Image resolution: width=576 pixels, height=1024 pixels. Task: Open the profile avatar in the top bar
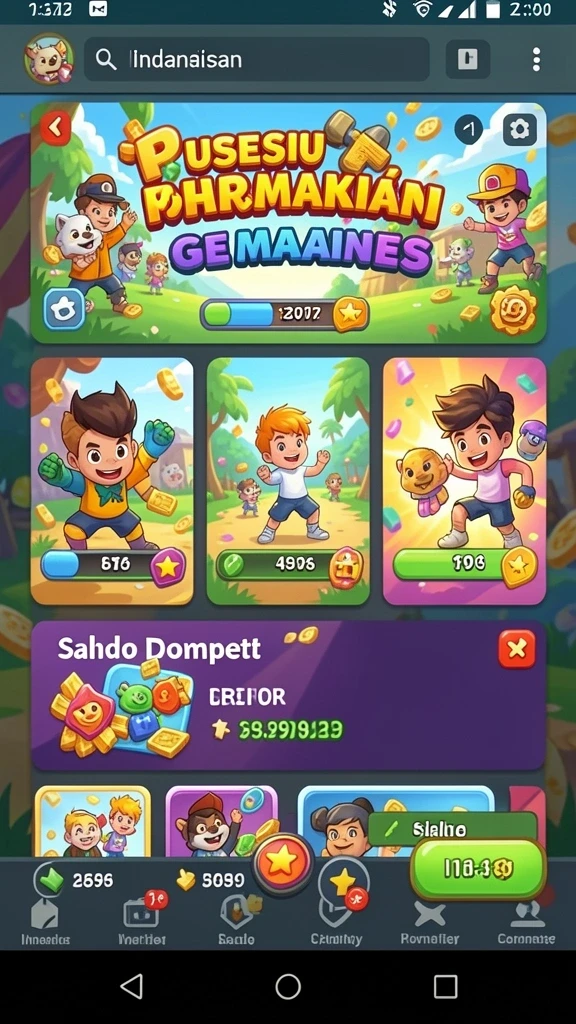(x=49, y=59)
